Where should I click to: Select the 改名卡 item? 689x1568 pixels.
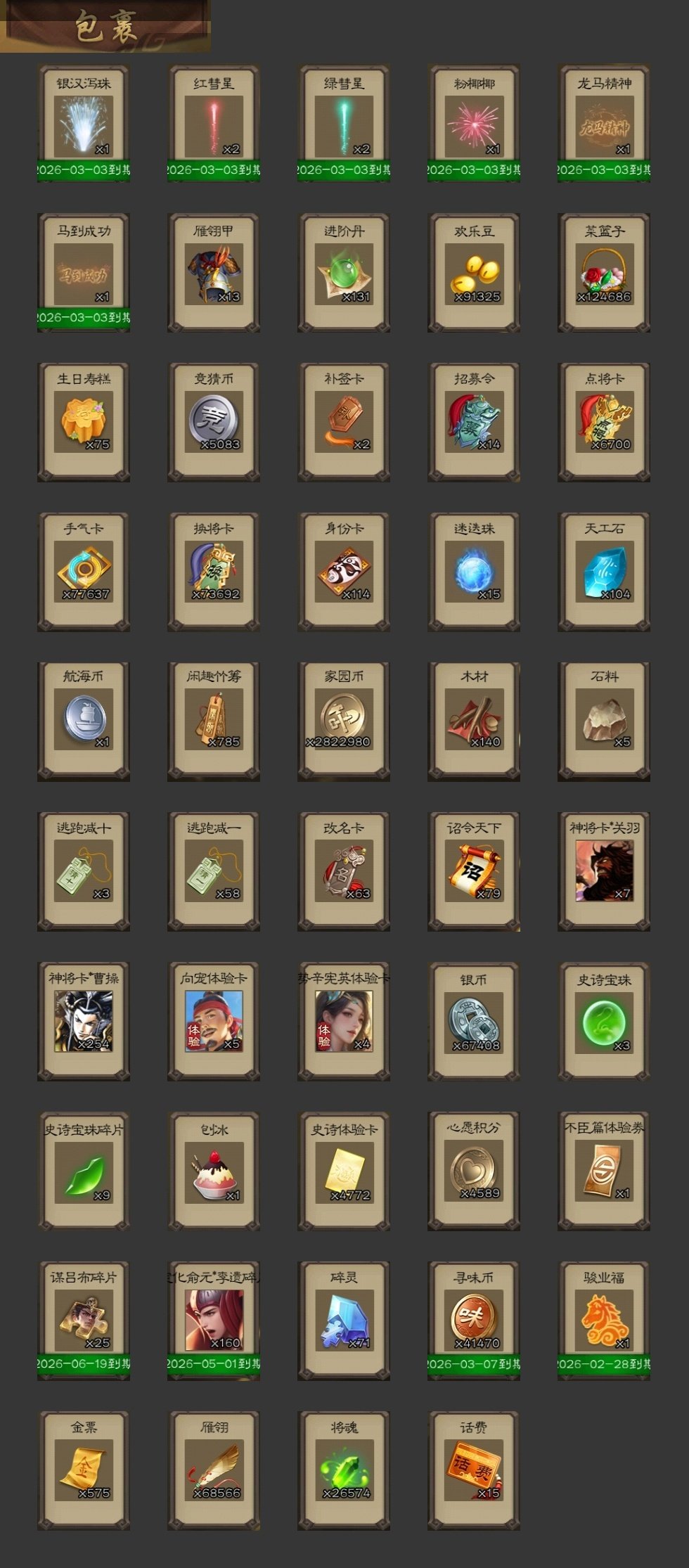pyautogui.click(x=344, y=872)
